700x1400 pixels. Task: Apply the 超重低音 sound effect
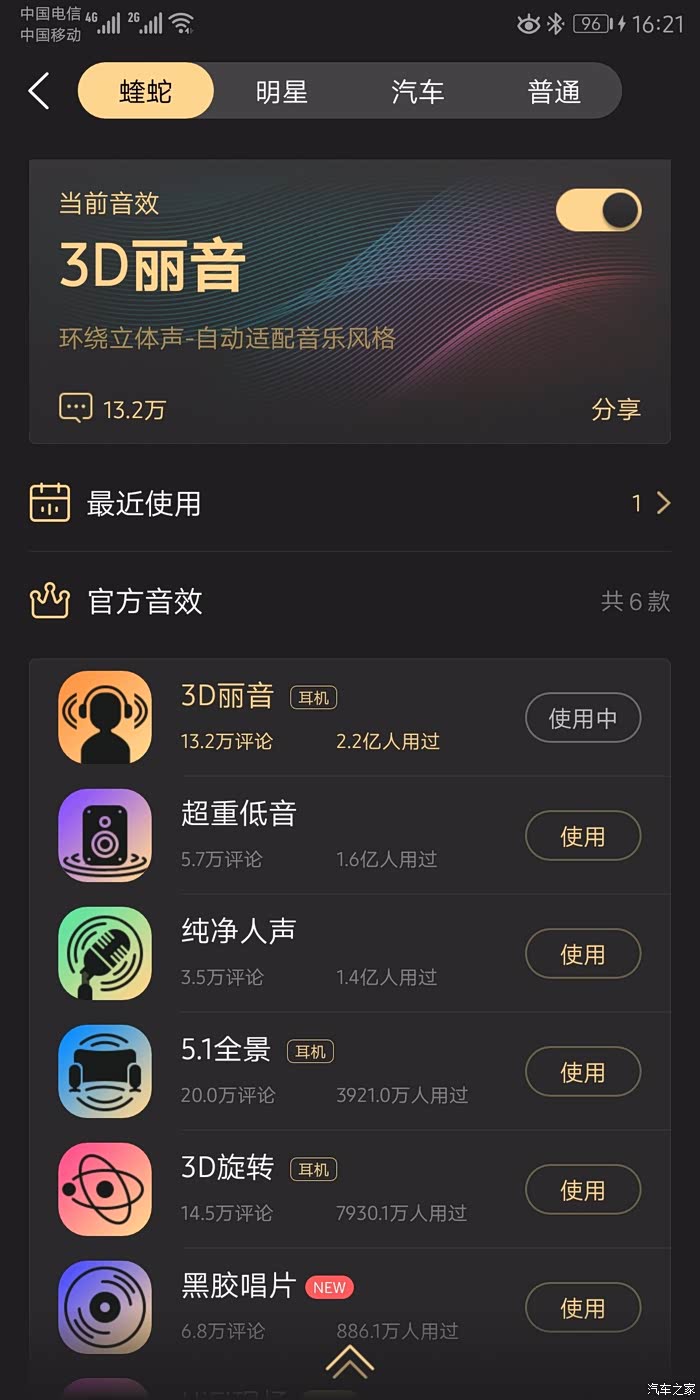(x=583, y=836)
